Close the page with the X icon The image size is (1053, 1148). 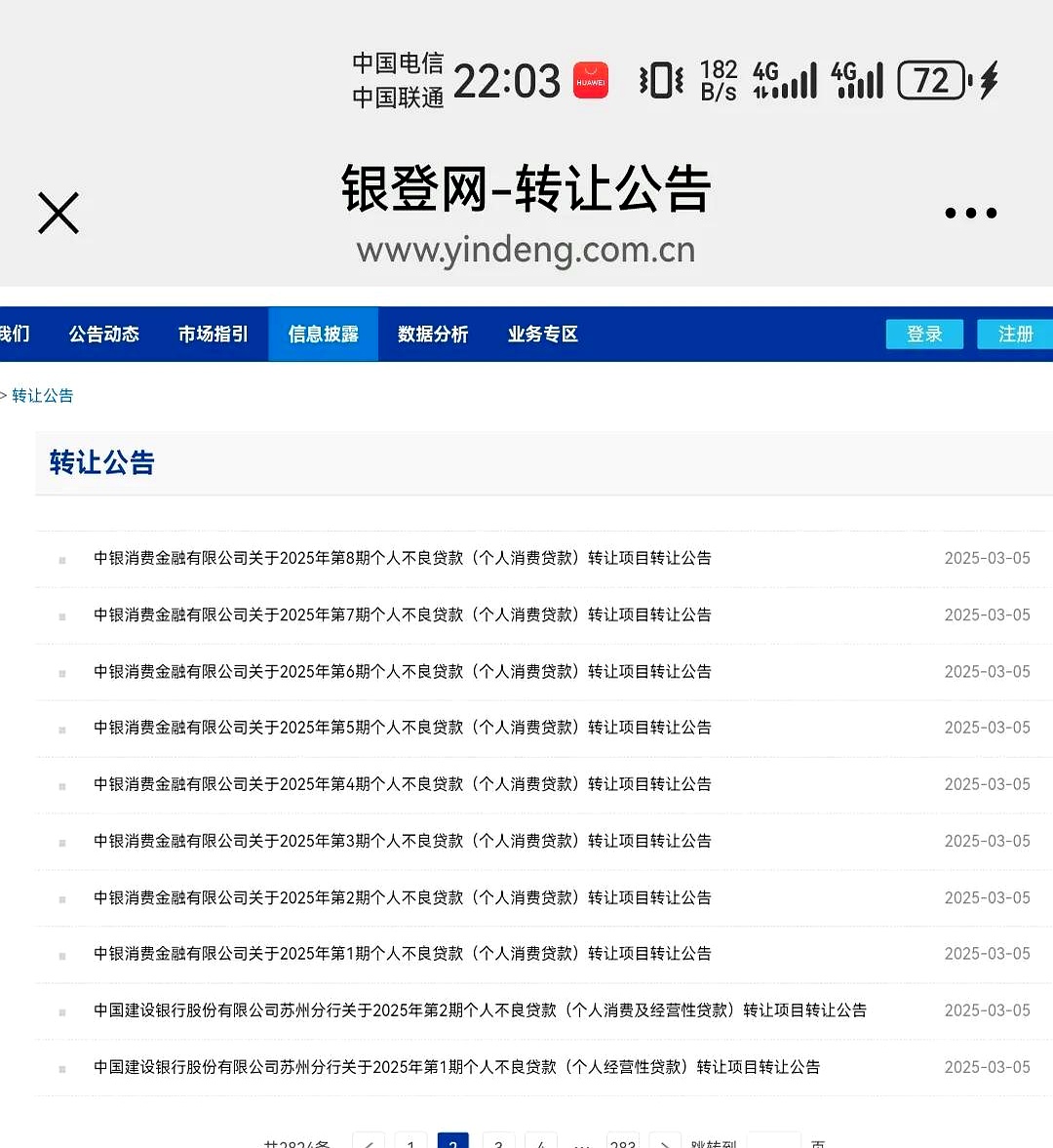coord(58,213)
